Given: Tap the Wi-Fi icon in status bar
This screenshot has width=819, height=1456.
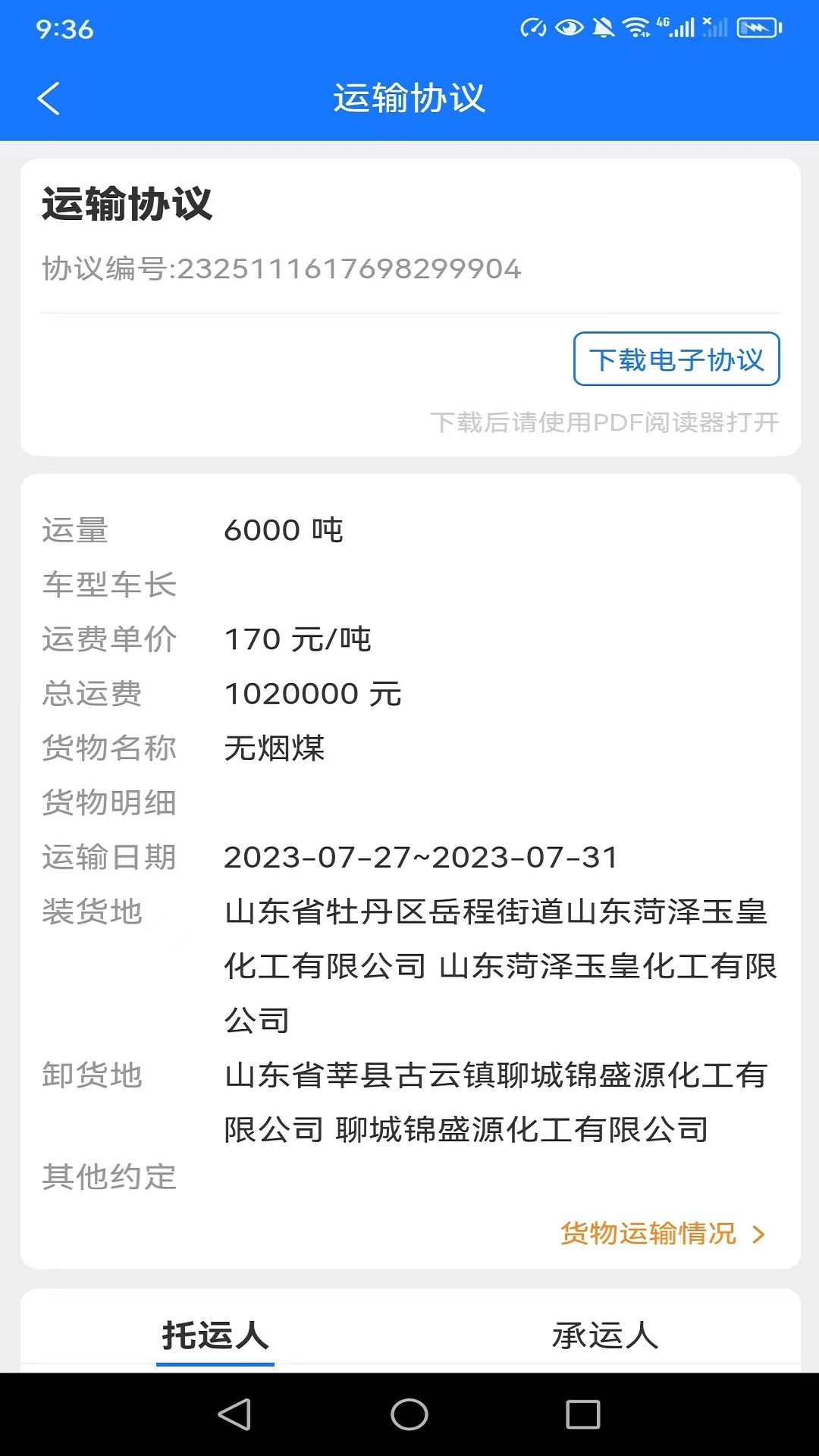Looking at the screenshot, I should pos(636,27).
